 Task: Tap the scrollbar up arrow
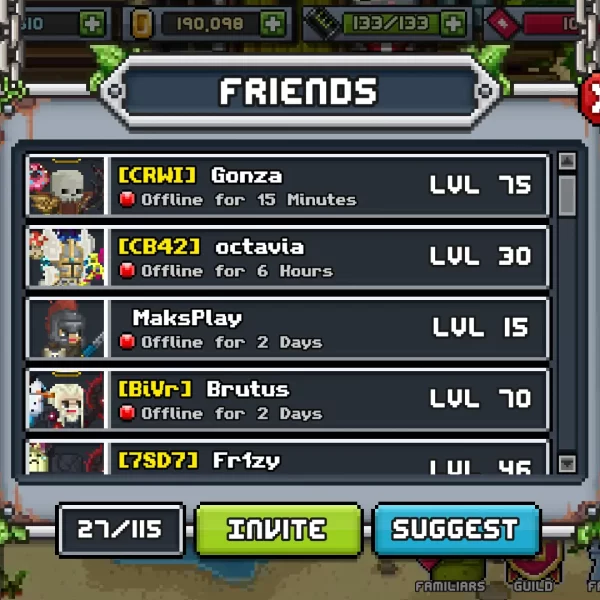coord(567,161)
